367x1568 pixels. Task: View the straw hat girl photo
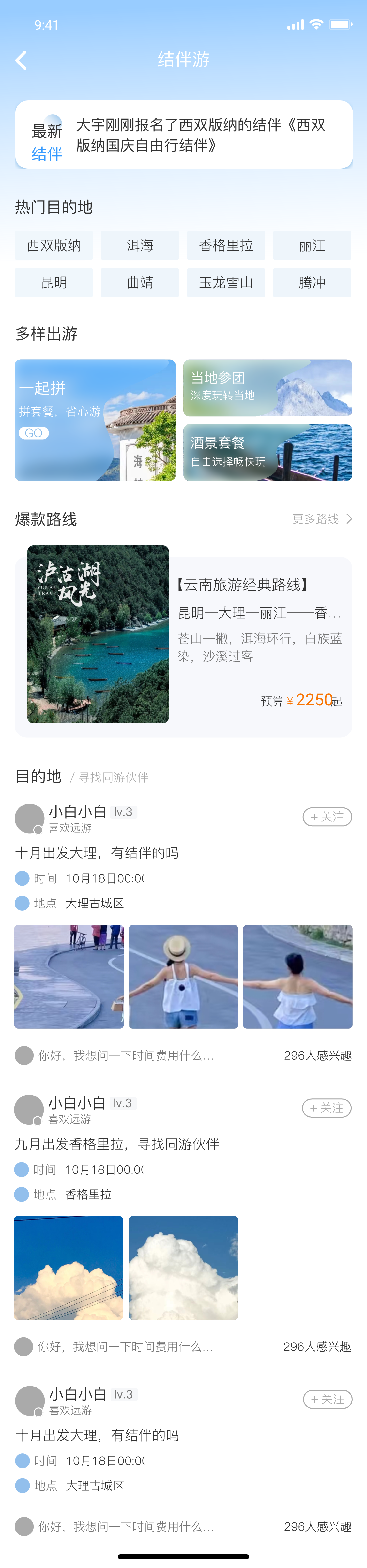pyautogui.click(x=183, y=976)
